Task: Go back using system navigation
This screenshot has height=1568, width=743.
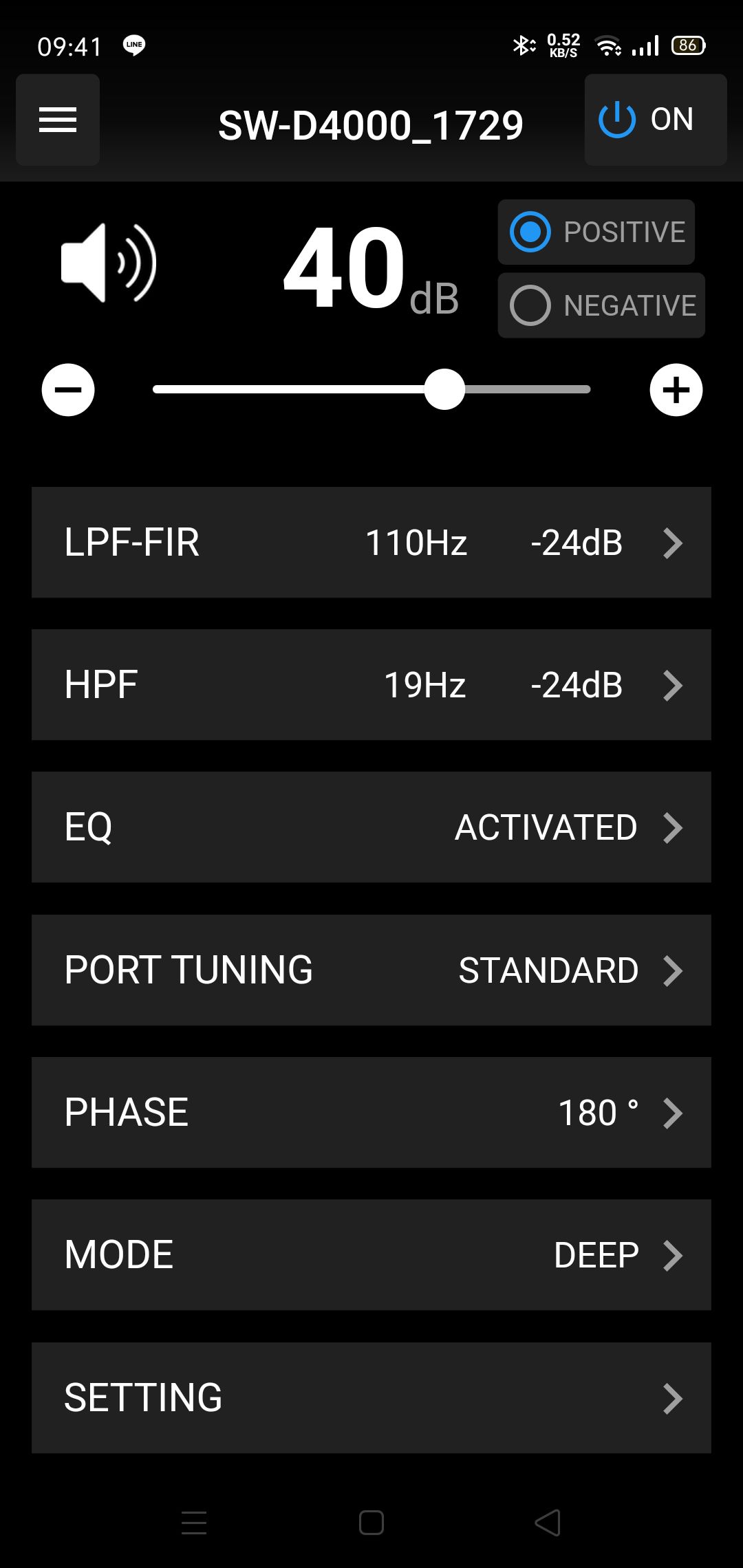Action: pos(548,1523)
